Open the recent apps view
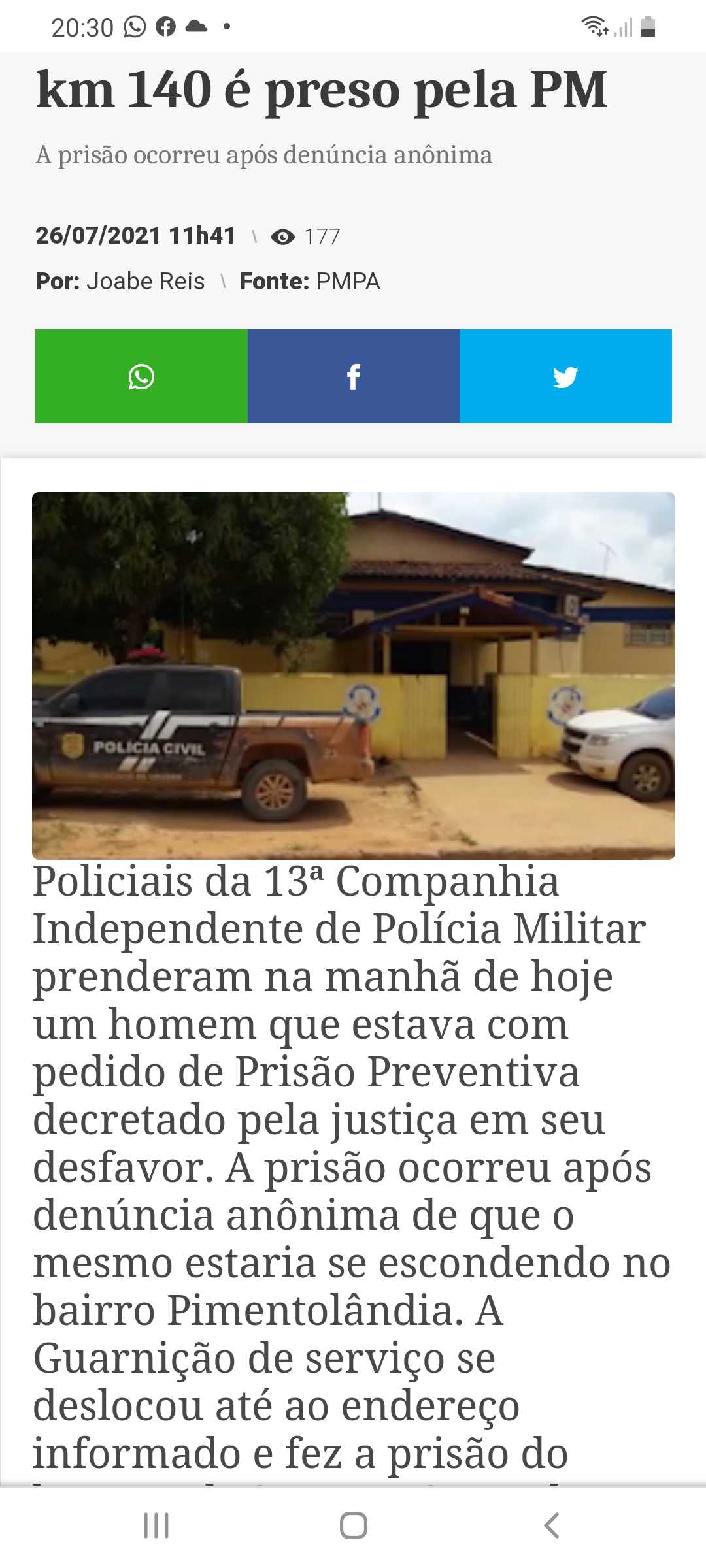 156,1526
